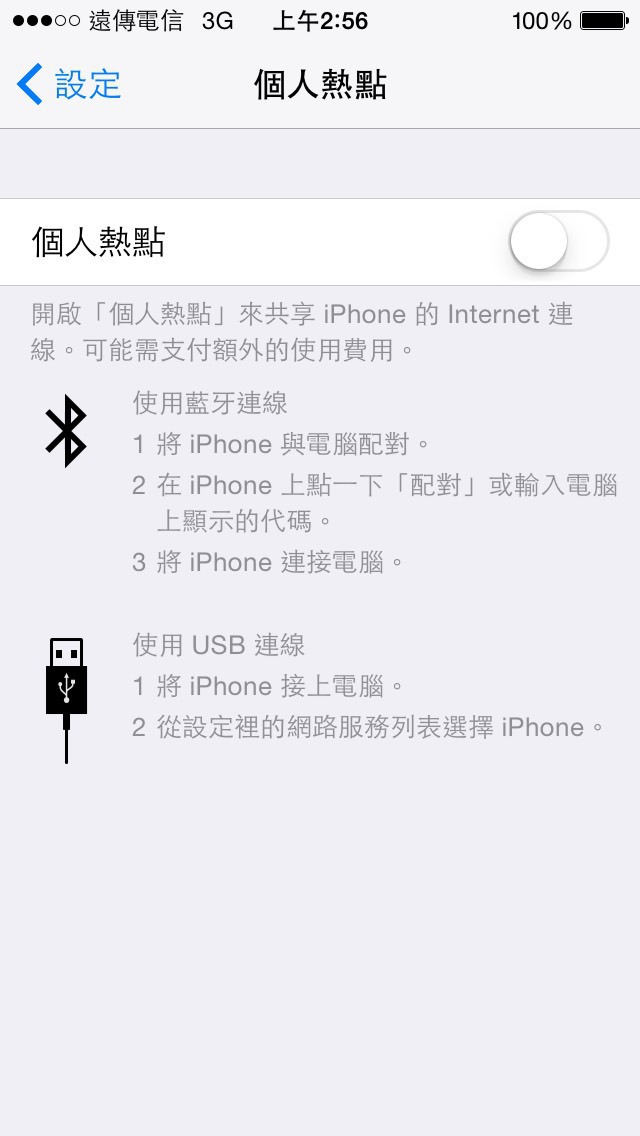The width and height of the screenshot is (640, 1136).
Task: Go back to 設定
Action: pos(69,85)
